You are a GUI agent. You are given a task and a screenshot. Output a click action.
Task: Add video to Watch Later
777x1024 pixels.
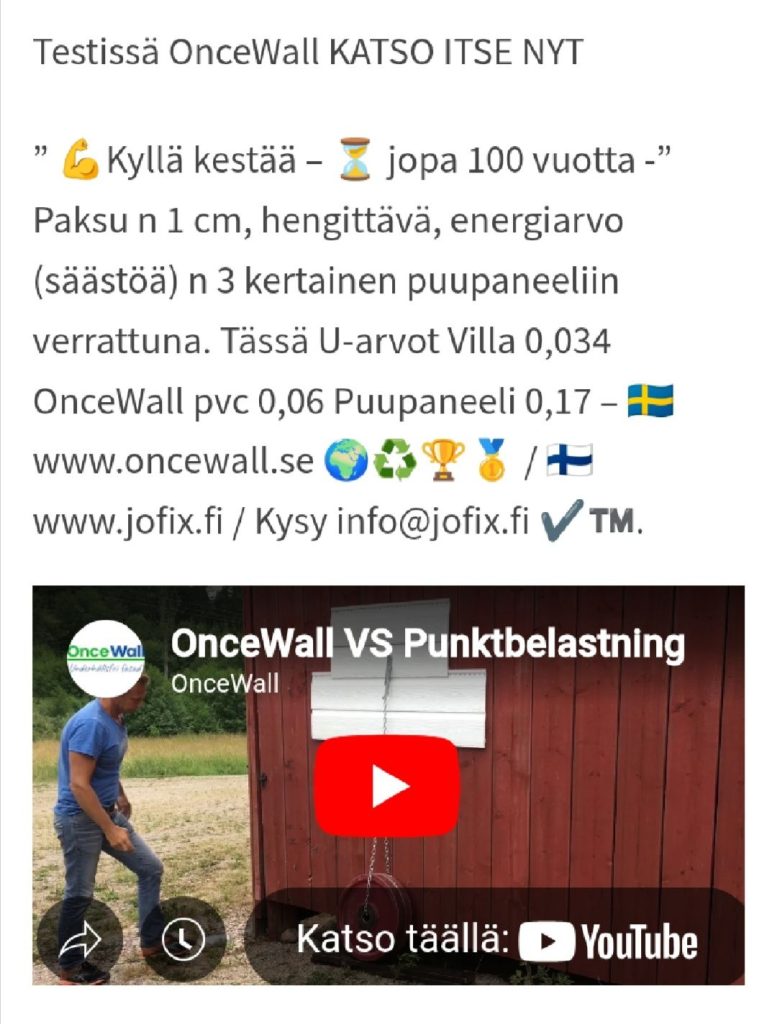(x=184, y=939)
